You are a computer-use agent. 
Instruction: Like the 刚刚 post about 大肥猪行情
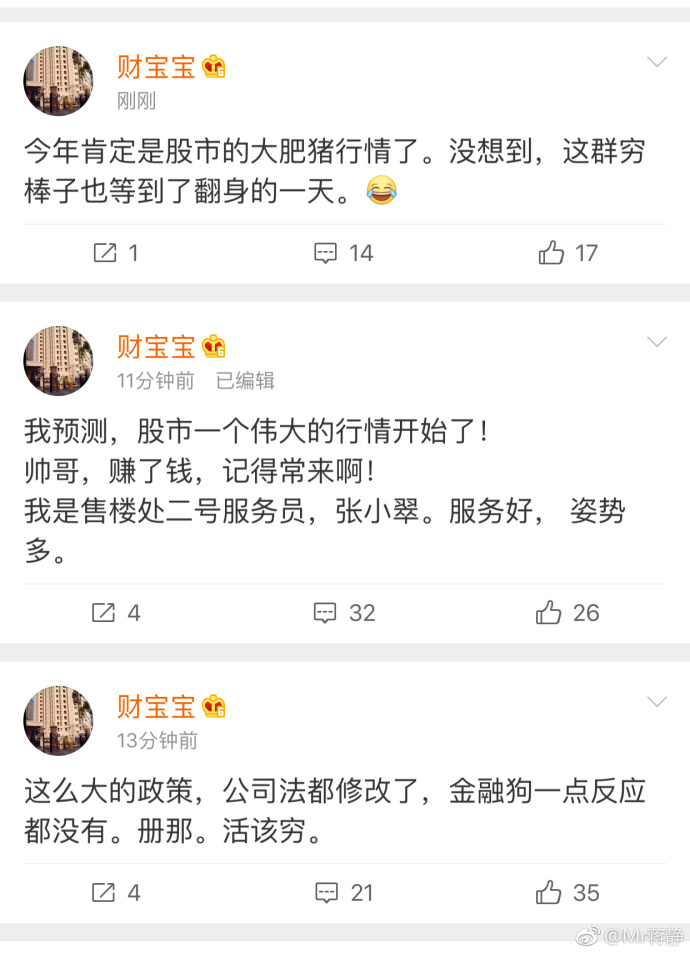568,253
